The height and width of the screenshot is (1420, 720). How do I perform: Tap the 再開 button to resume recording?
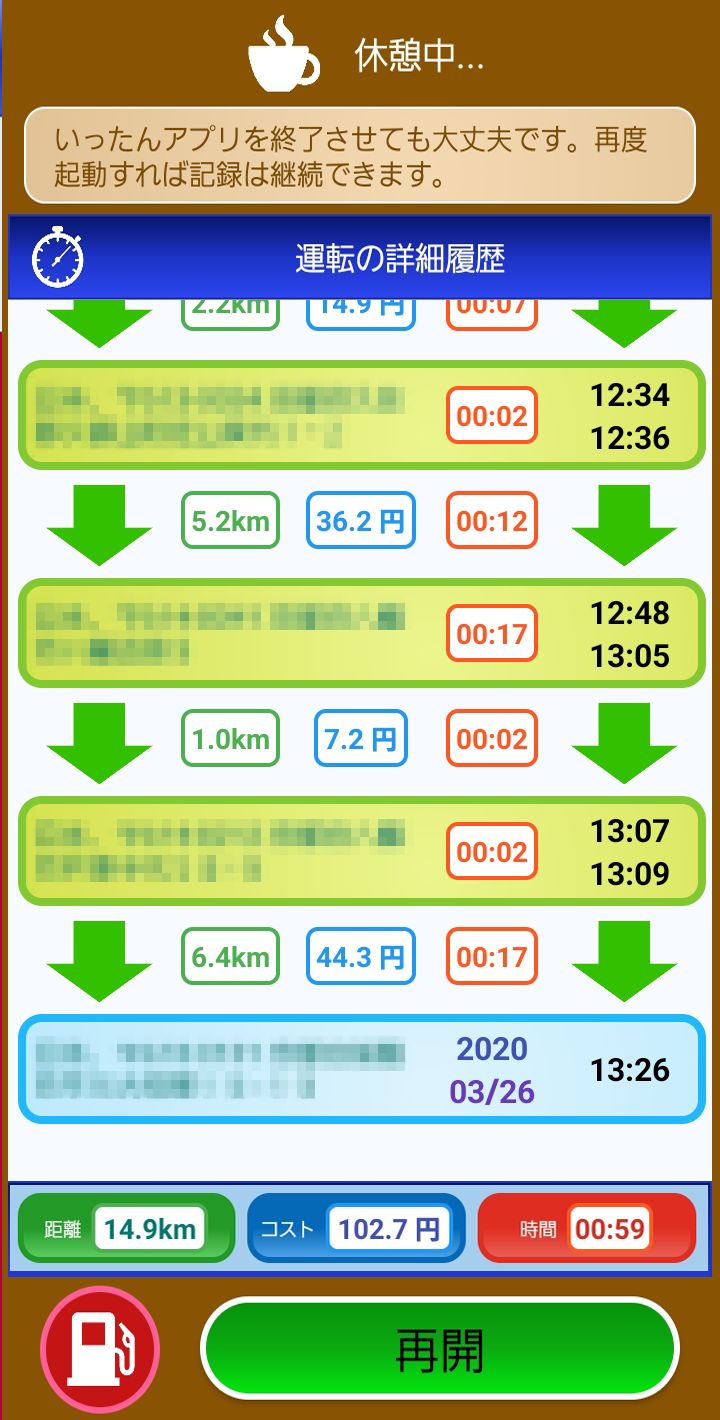pyautogui.click(x=440, y=1350)
